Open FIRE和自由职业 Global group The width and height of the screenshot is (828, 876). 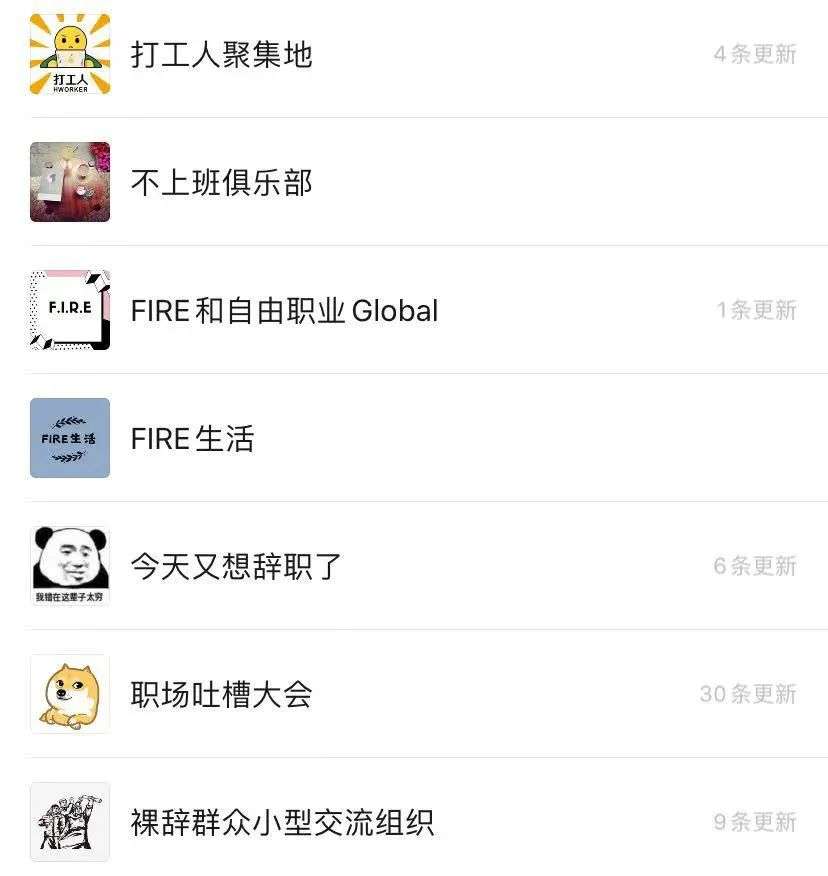284,310
